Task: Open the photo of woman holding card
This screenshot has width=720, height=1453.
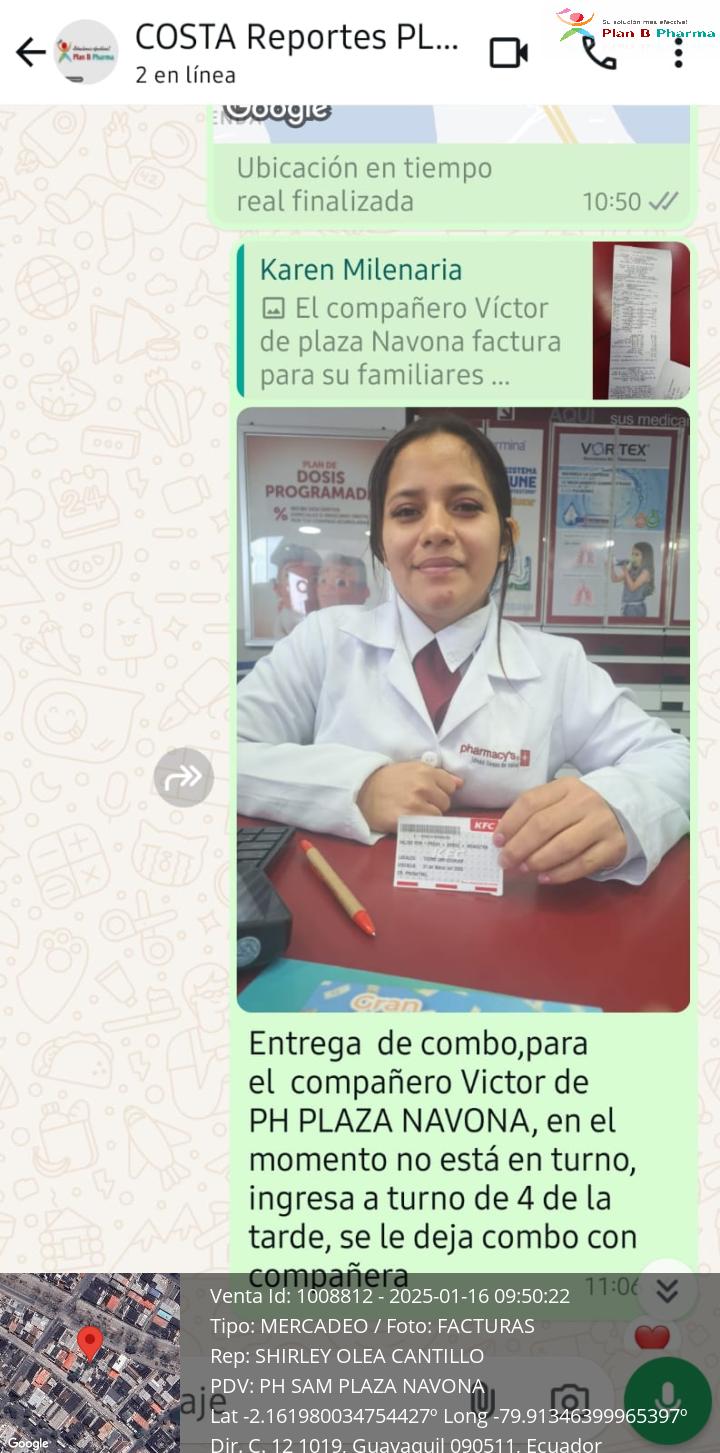Action: 463,709
